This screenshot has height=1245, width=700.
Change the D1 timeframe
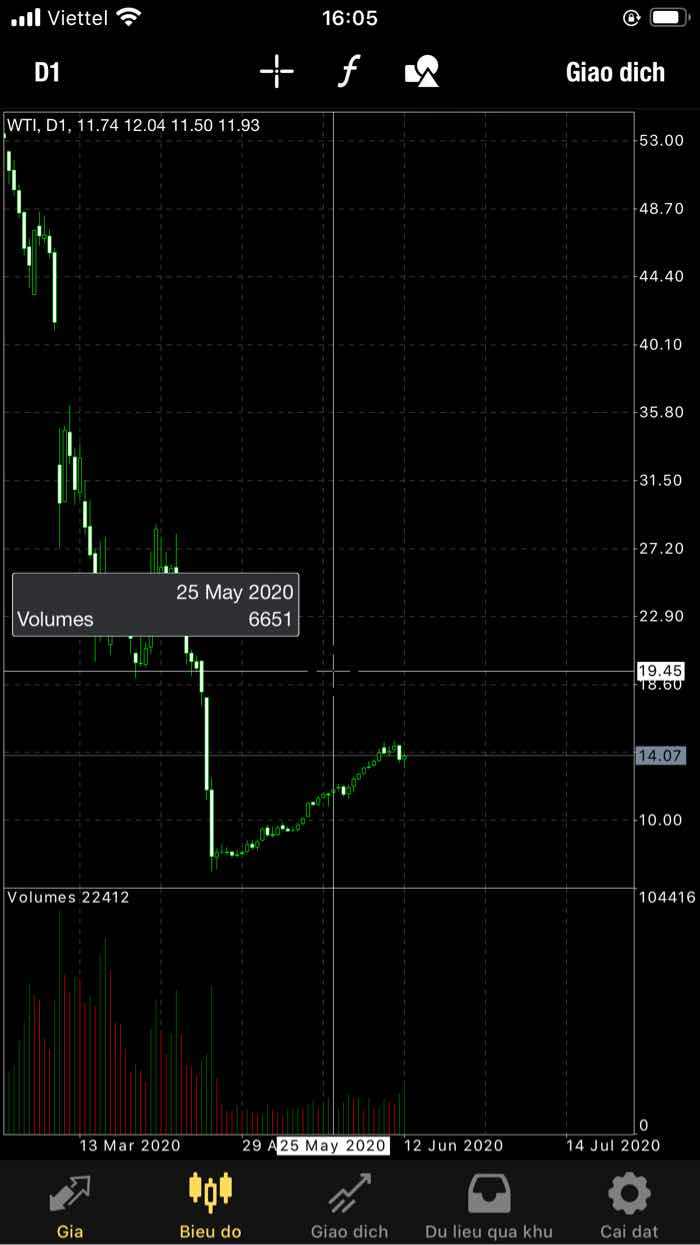point(47,72)
